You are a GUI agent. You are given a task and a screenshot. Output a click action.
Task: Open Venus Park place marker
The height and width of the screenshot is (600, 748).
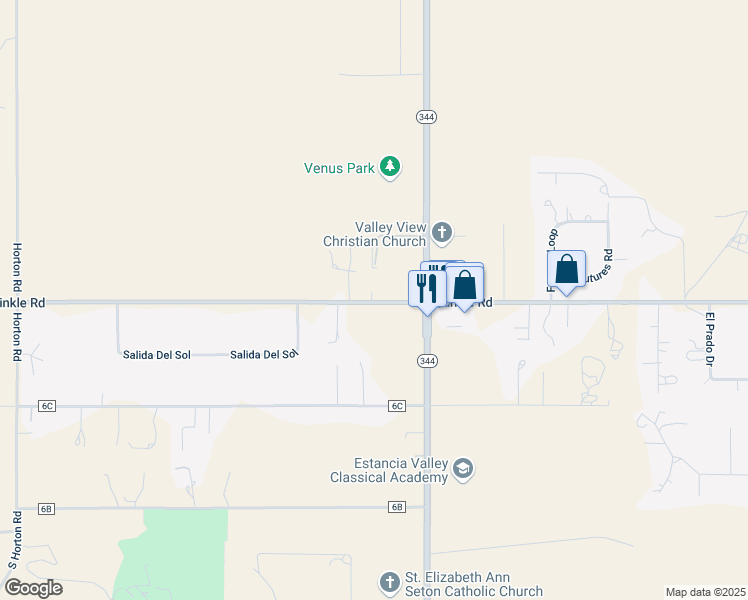(x=391, y=167)
